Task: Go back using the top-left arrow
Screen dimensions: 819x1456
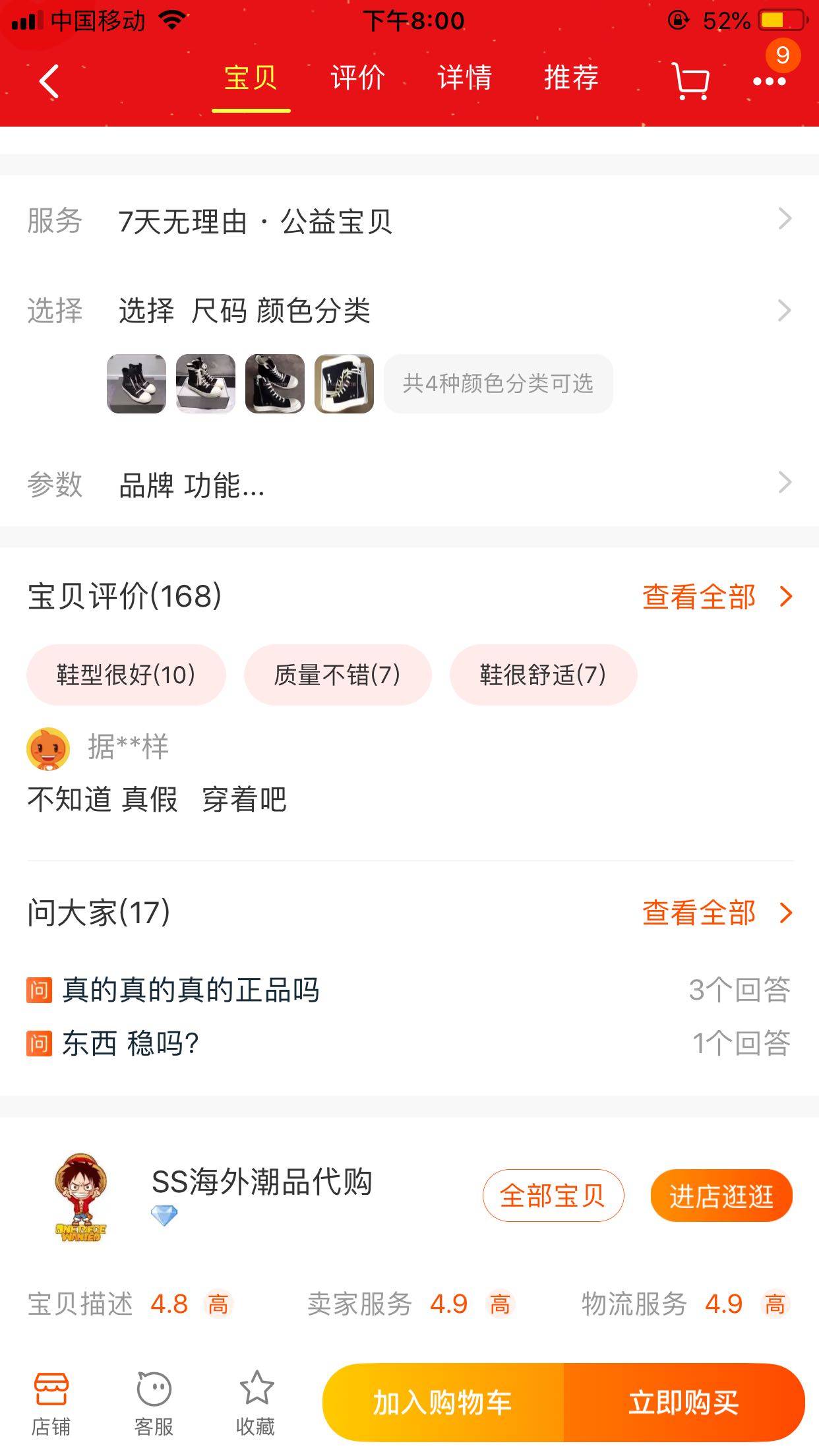Action: click(x=49, y=82)
